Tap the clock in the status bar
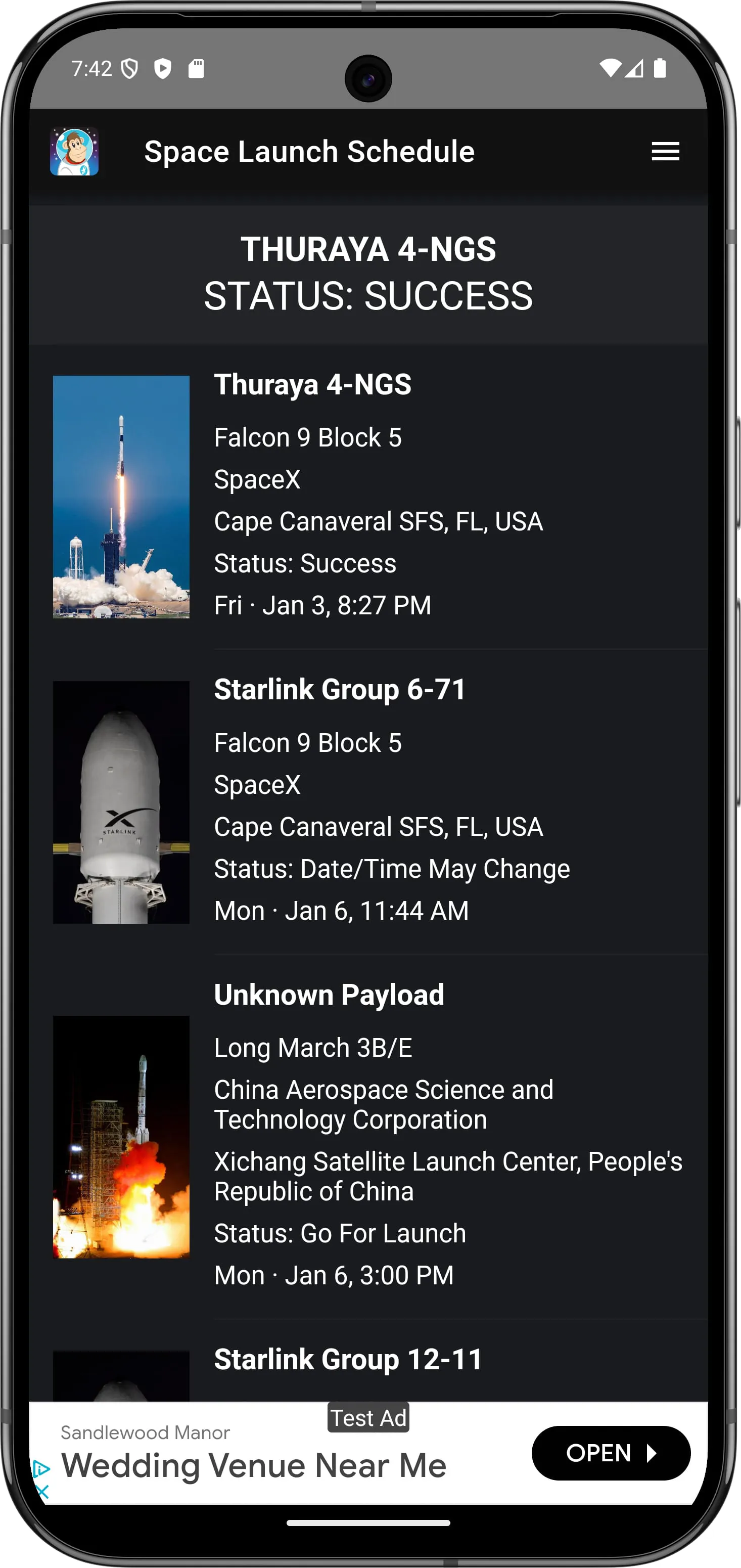 click(92, 69)
